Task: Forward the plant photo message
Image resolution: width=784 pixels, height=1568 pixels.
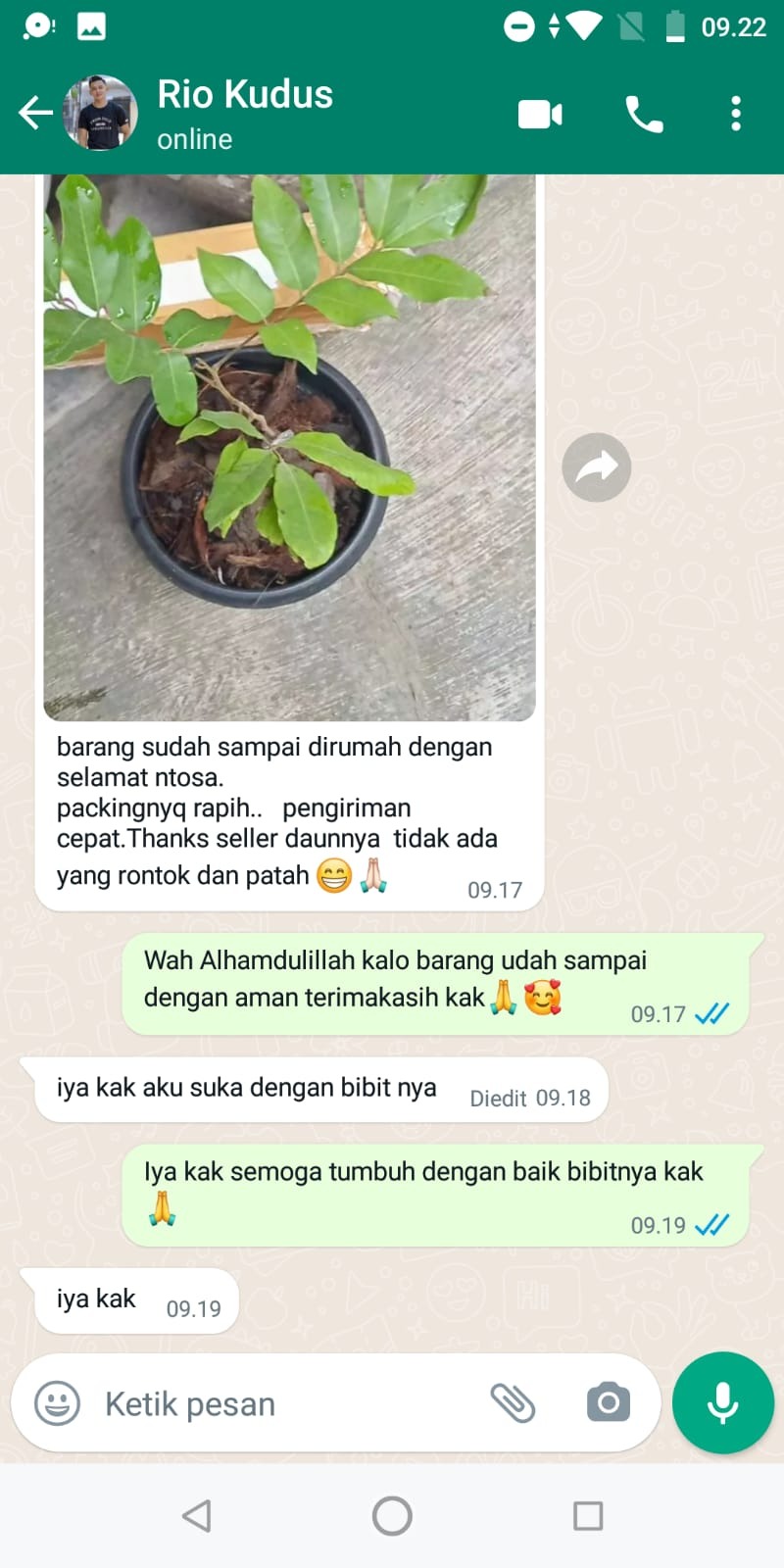Action: point(596,467)
